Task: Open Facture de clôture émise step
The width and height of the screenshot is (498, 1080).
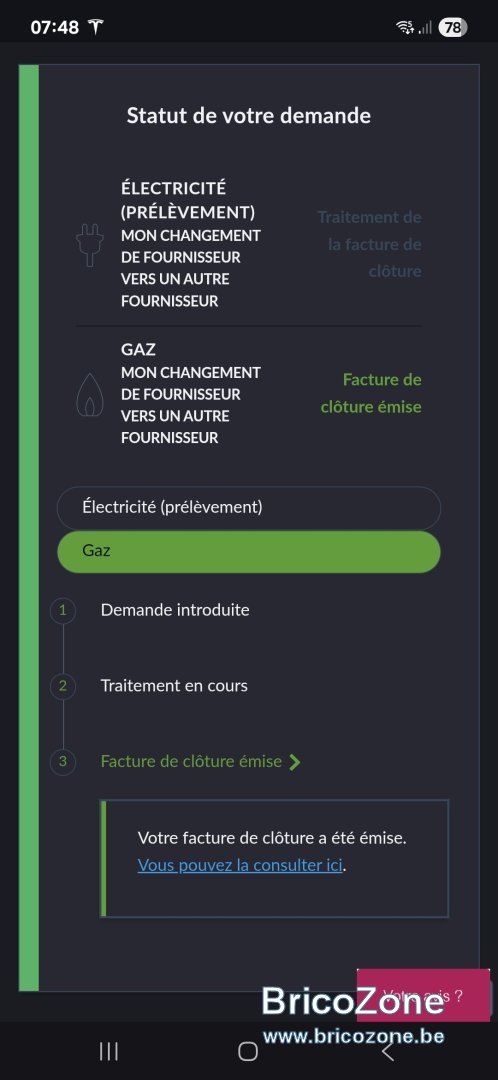Action: tap(200, 762)
